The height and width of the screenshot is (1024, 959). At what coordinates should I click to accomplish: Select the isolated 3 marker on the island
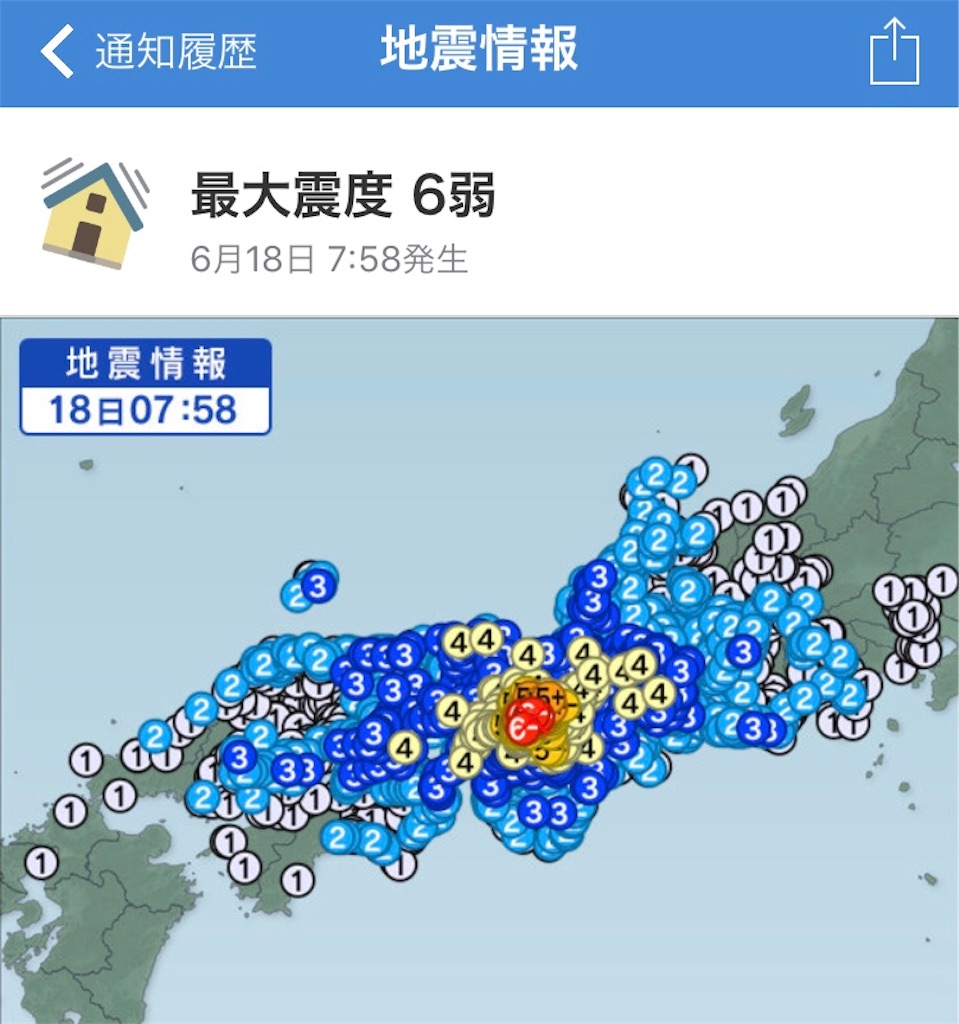(x=316, y=585)
